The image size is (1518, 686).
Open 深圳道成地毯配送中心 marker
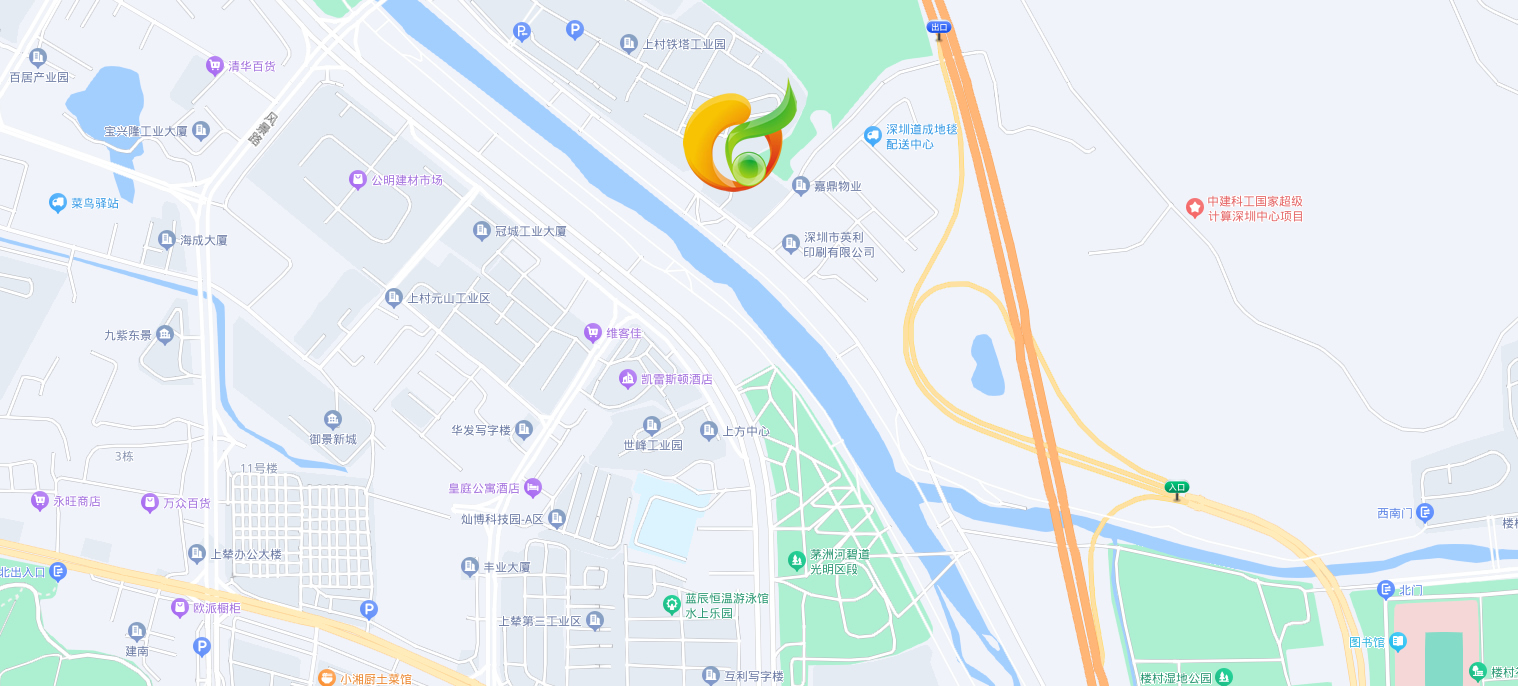point(873,135)
